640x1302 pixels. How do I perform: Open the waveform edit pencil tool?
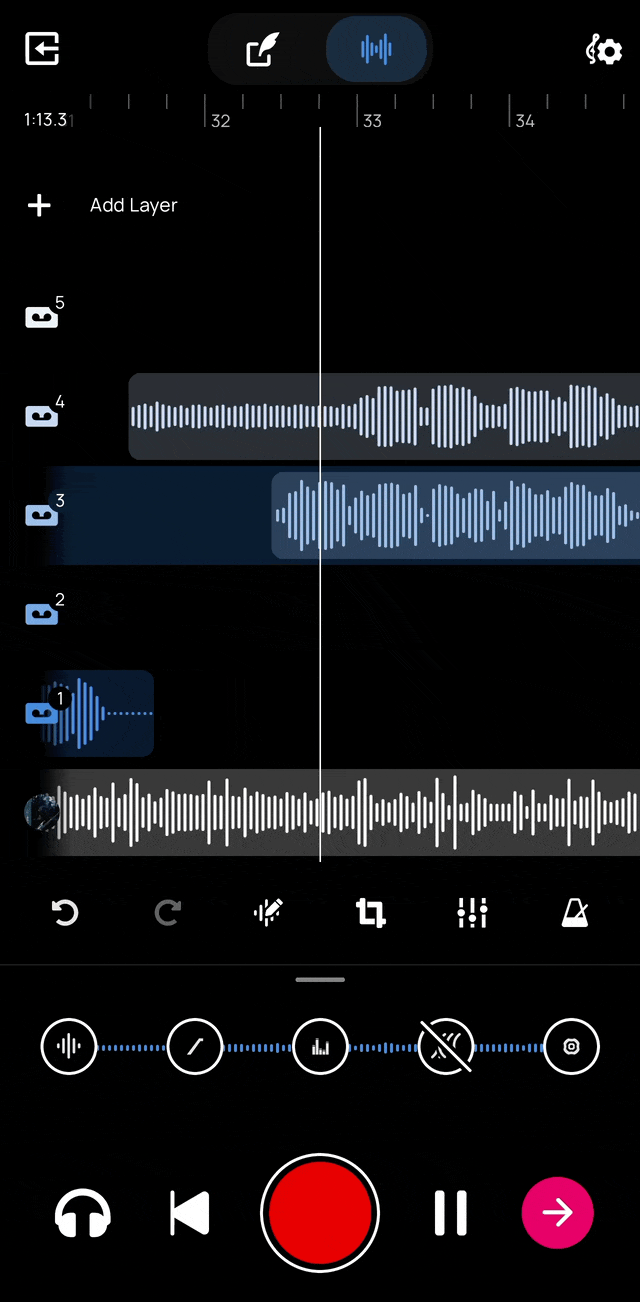click(268, 912)
